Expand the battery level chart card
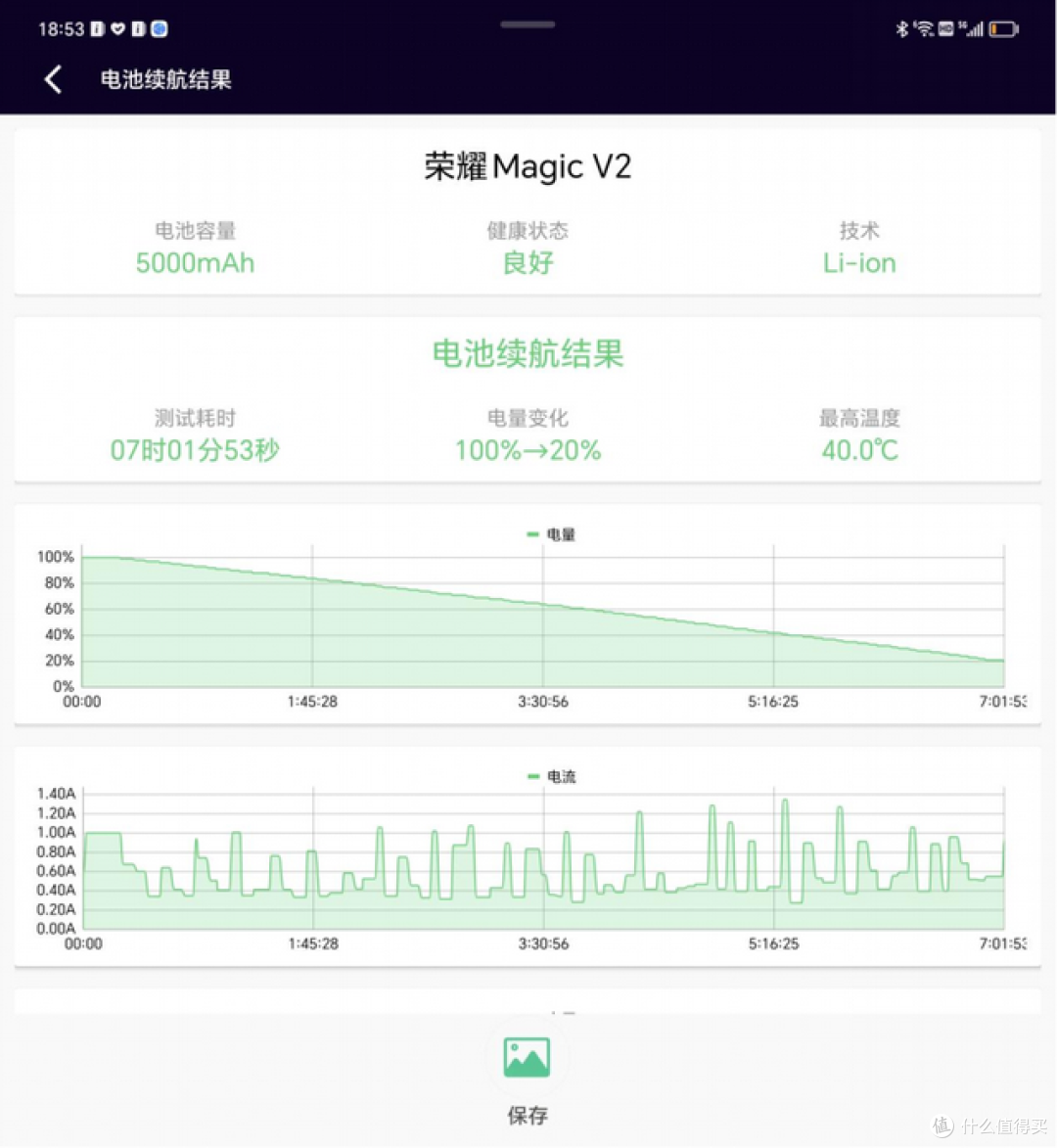 528,617
